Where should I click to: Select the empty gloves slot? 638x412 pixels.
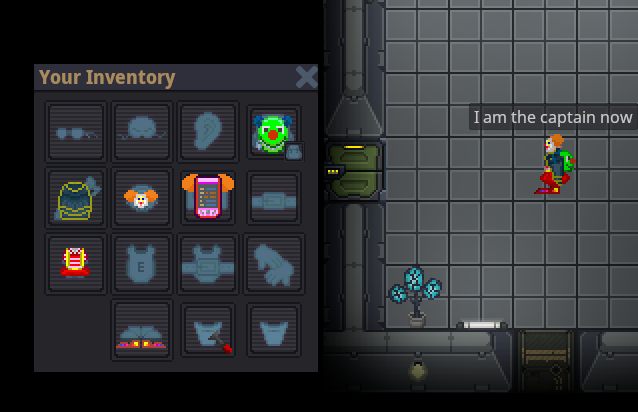click(x=273, y=264)
